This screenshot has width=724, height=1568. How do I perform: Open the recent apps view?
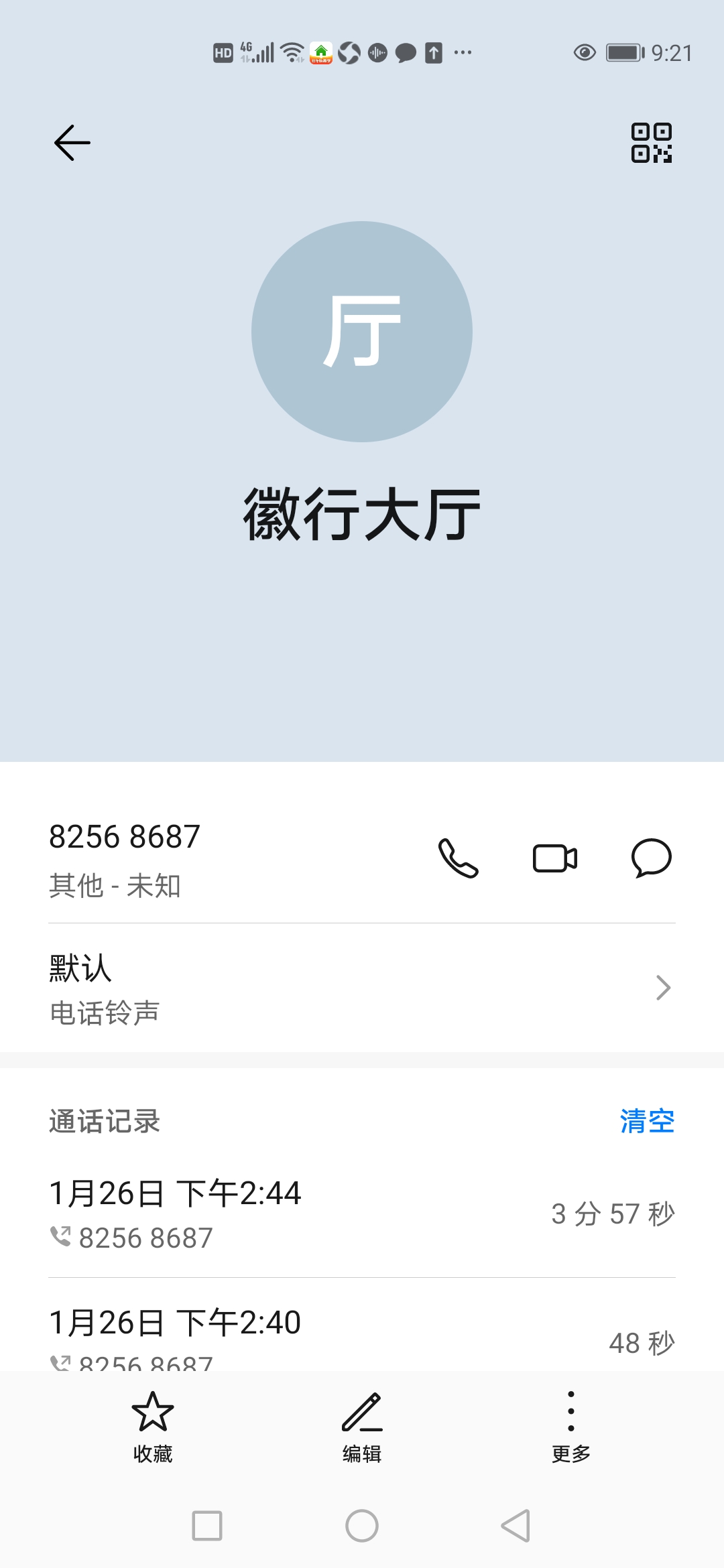207,1526
